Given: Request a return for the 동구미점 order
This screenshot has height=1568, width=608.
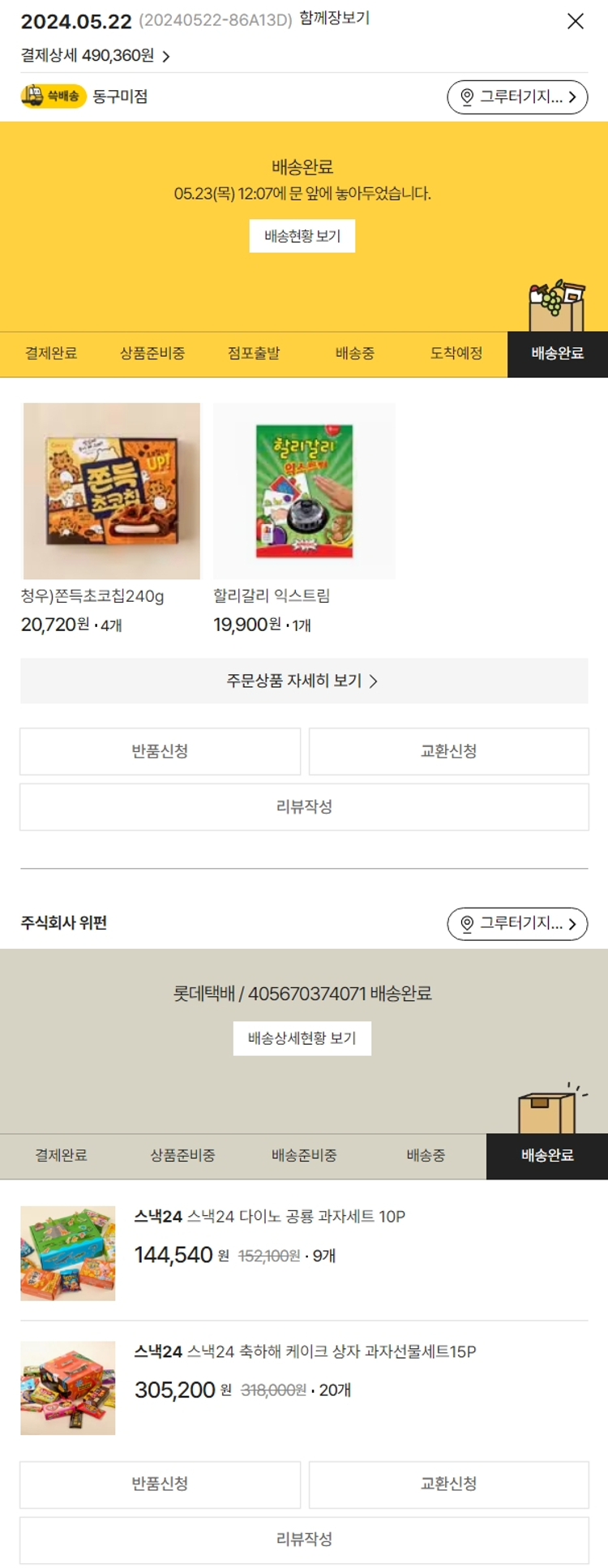Looking at the screenshot, I should click(160, 751).
